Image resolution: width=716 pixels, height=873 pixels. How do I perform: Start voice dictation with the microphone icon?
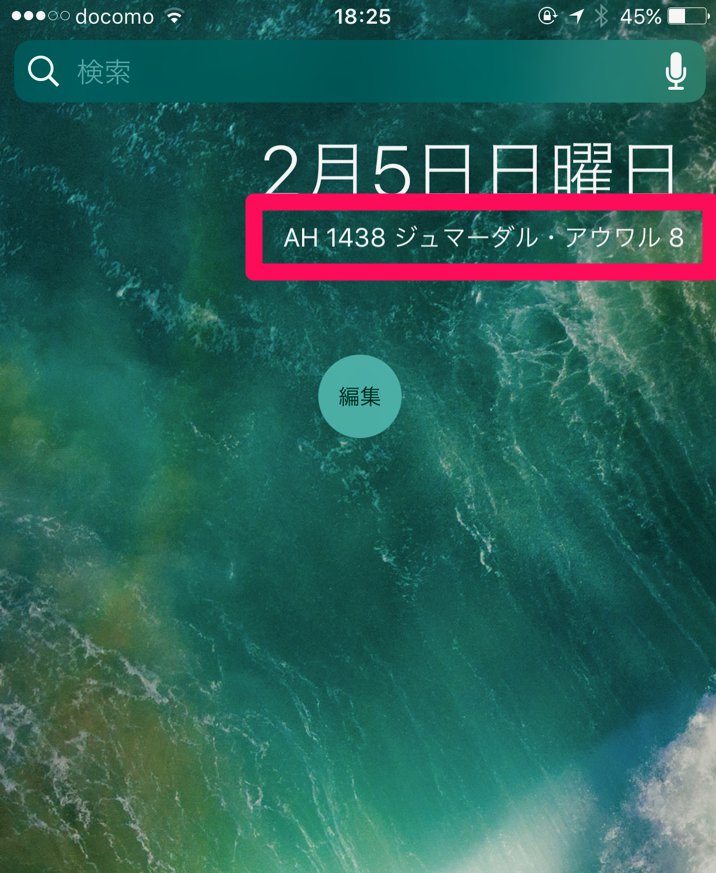677,71
